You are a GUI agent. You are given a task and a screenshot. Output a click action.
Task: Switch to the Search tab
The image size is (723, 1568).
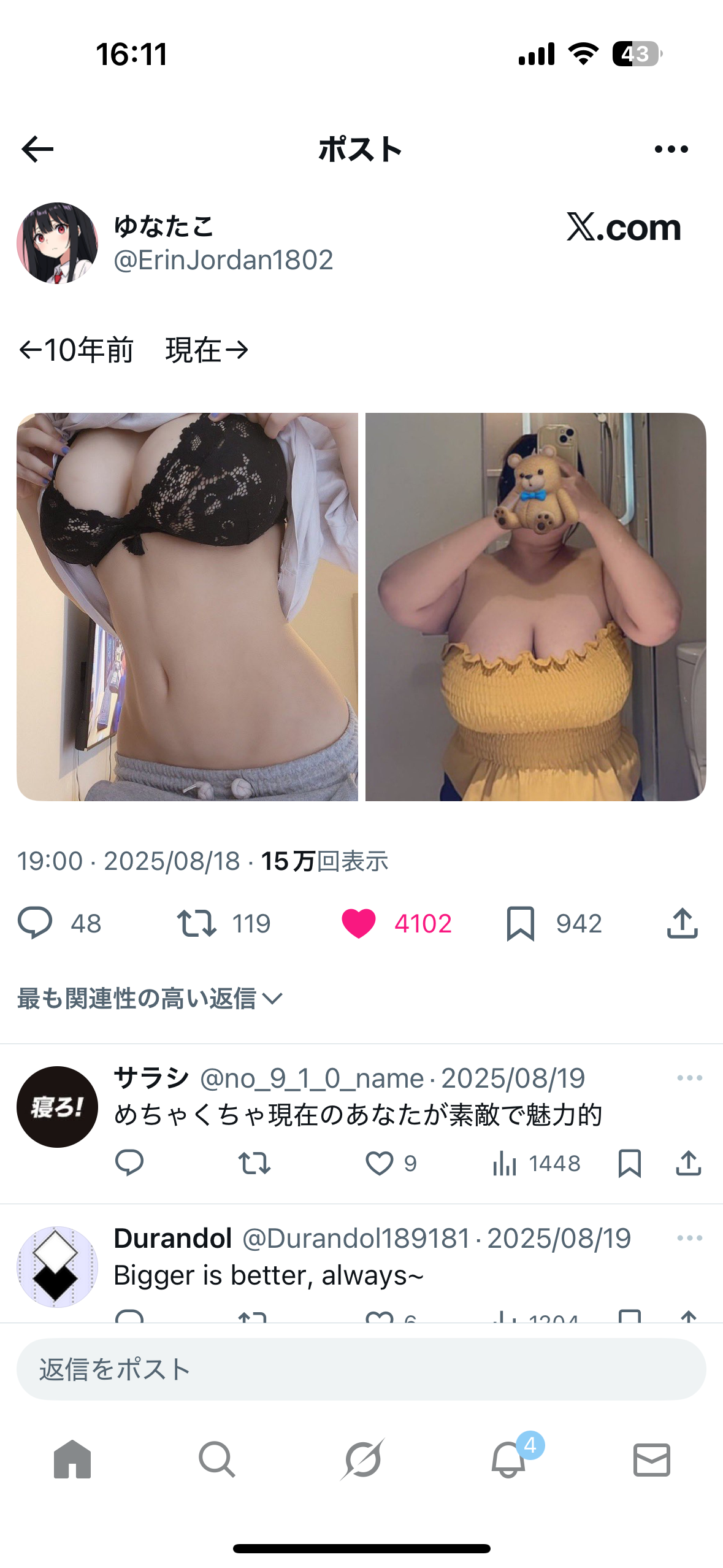coord(216,1459)
